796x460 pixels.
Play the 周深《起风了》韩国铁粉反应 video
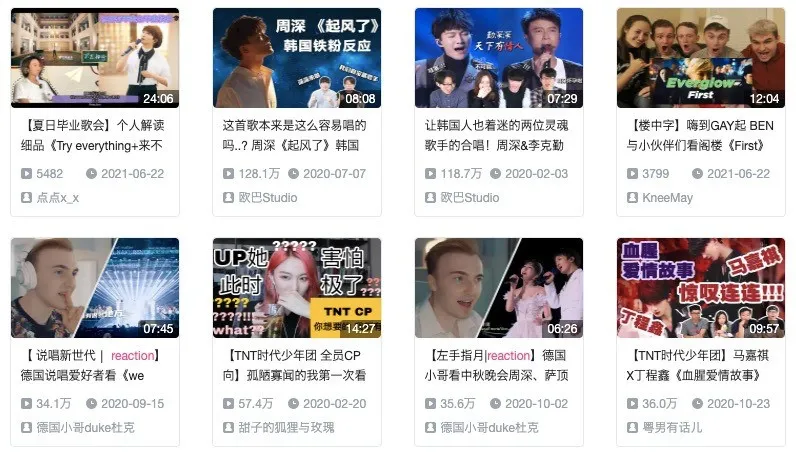point(296,58)
